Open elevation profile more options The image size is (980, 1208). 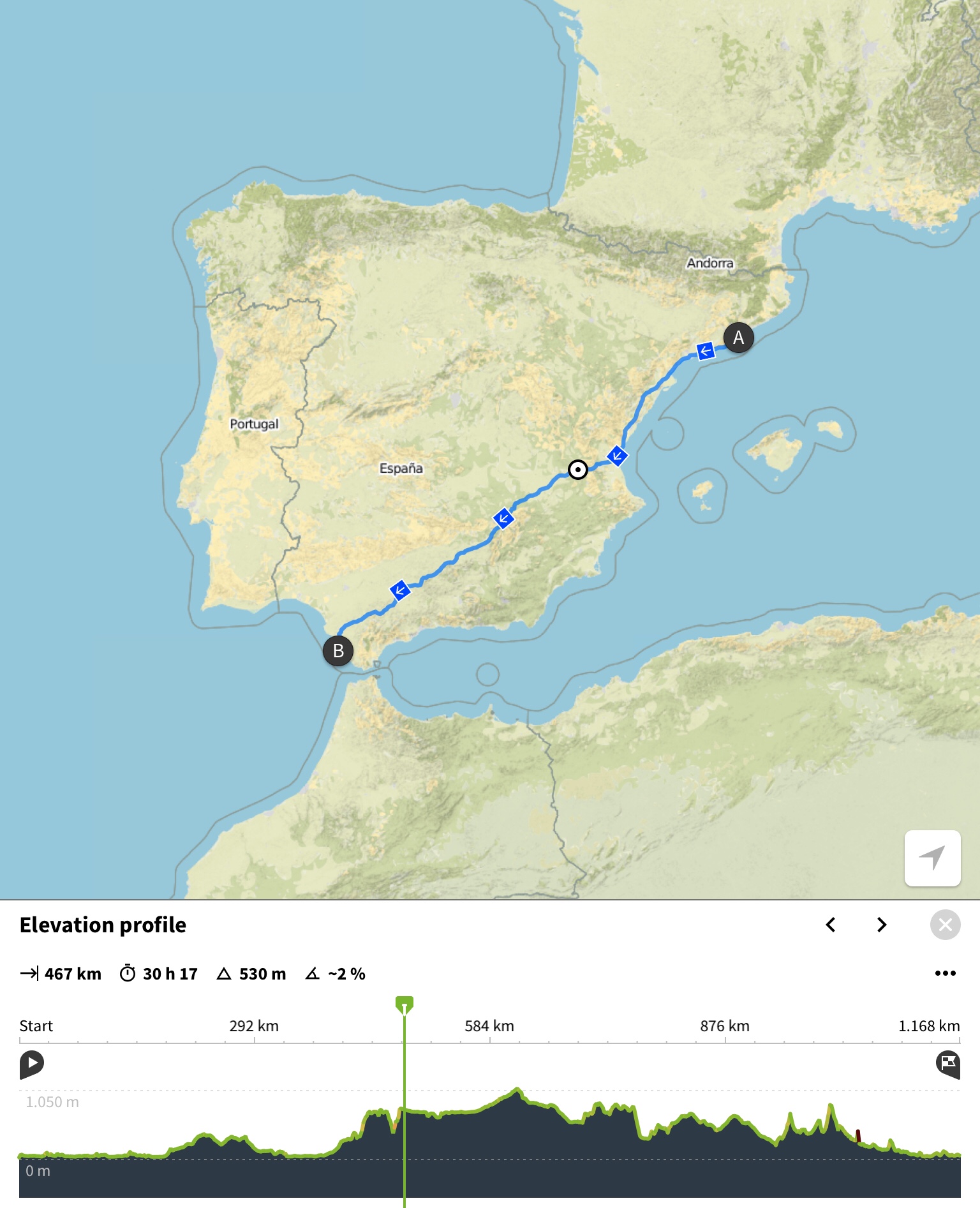[945, 973]
